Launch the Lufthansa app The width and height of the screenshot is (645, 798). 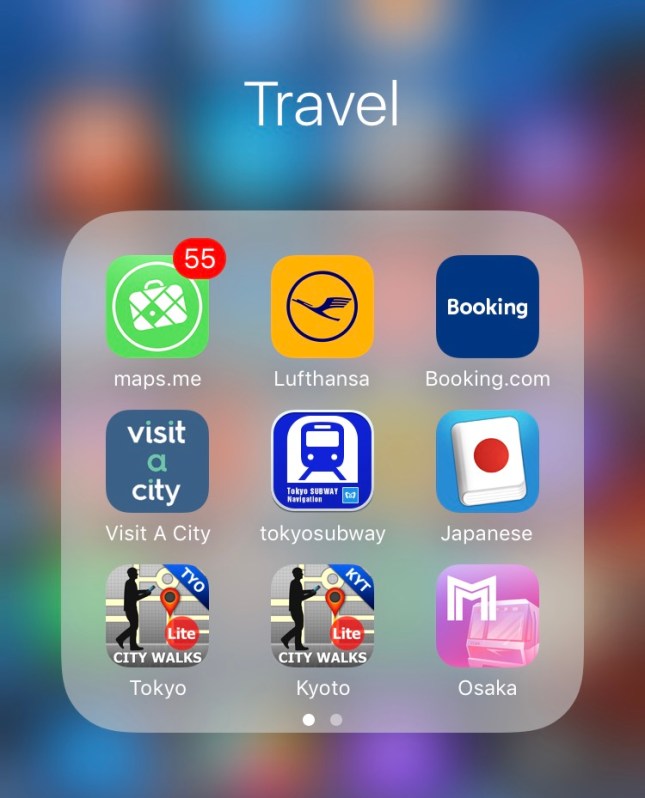click(x=322, y=307)
